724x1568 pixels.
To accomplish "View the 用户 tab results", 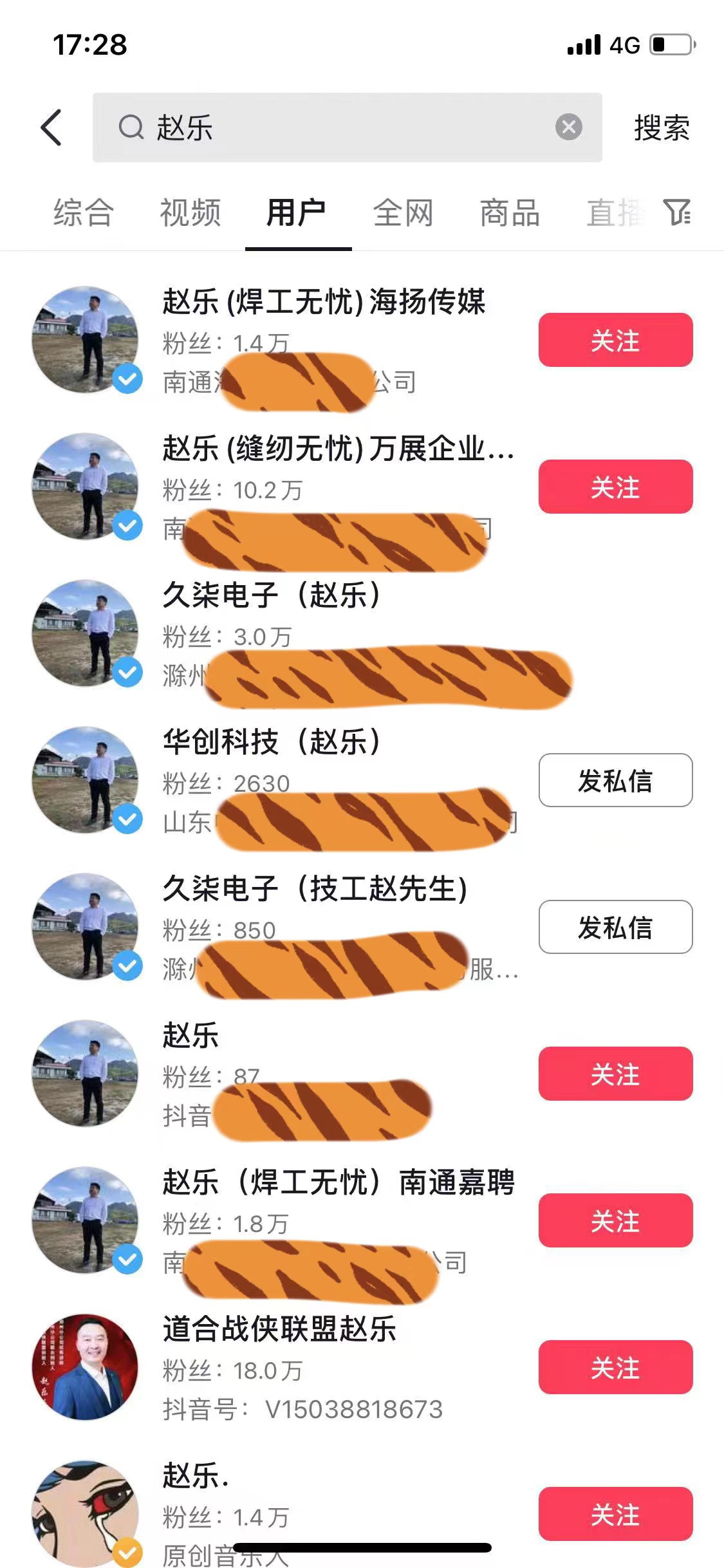I will 297,213.
